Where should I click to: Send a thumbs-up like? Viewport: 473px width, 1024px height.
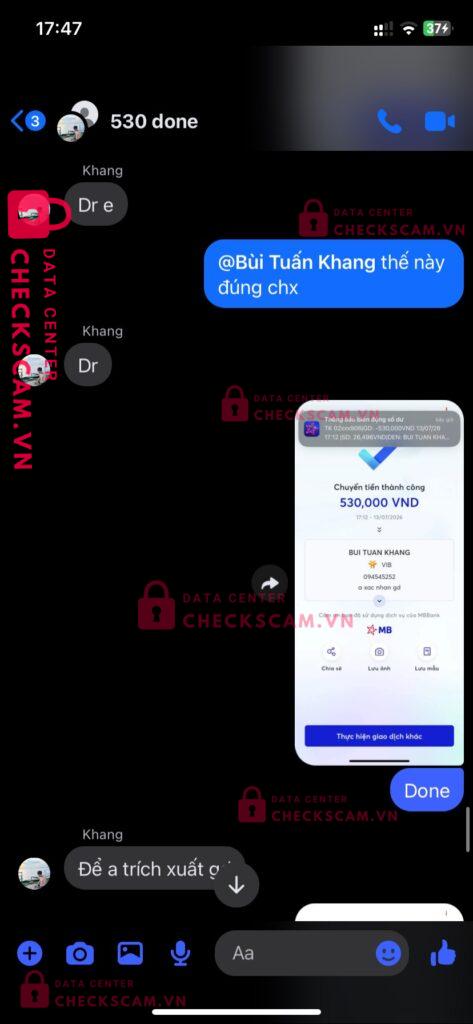(x=444, y=953)
